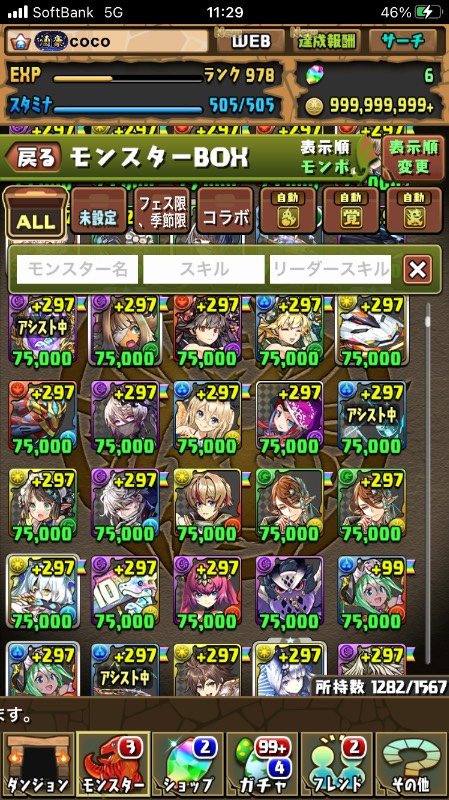Switch to the コラボ tab
This screenshot has width=449, height=800.
[225, 211]
